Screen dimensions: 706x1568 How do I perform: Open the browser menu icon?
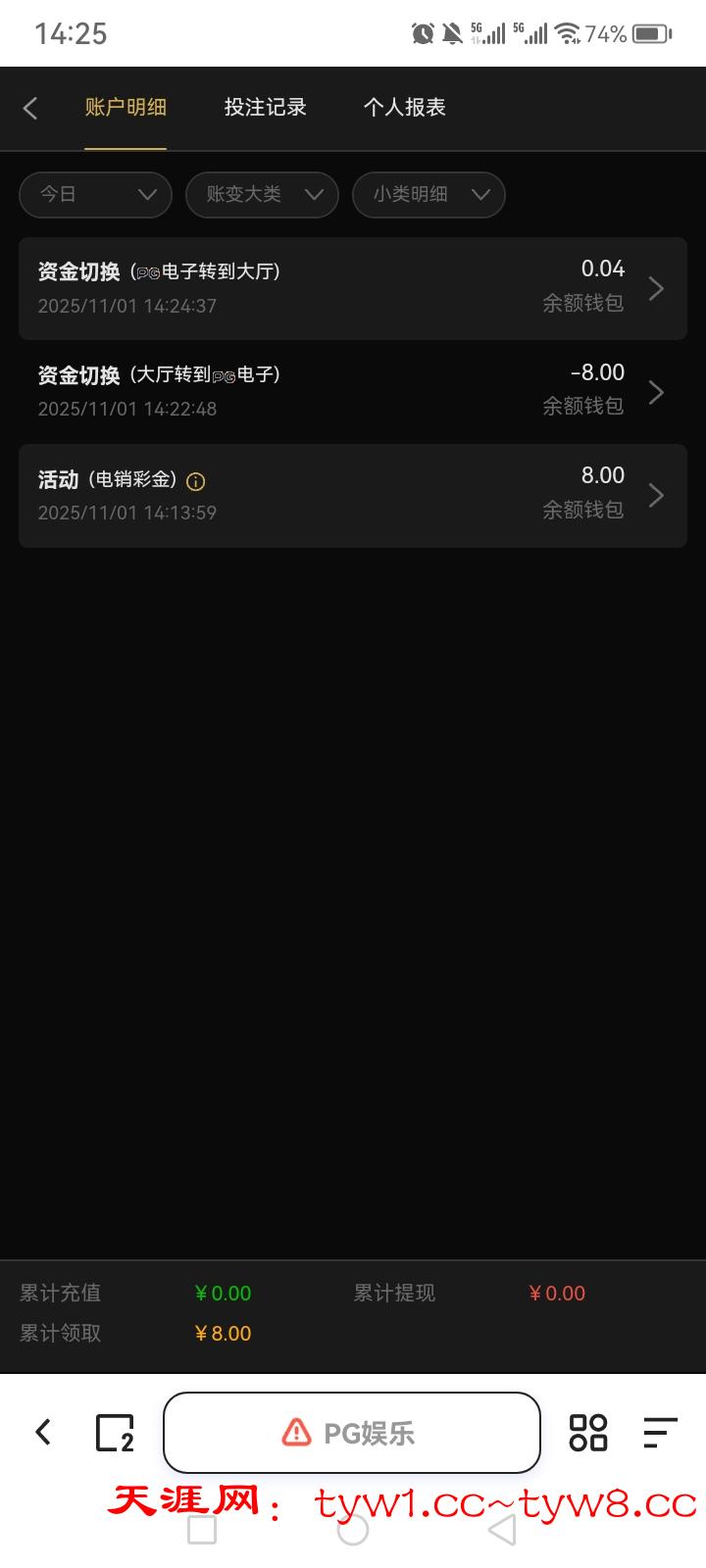[x=660, y=1433]
